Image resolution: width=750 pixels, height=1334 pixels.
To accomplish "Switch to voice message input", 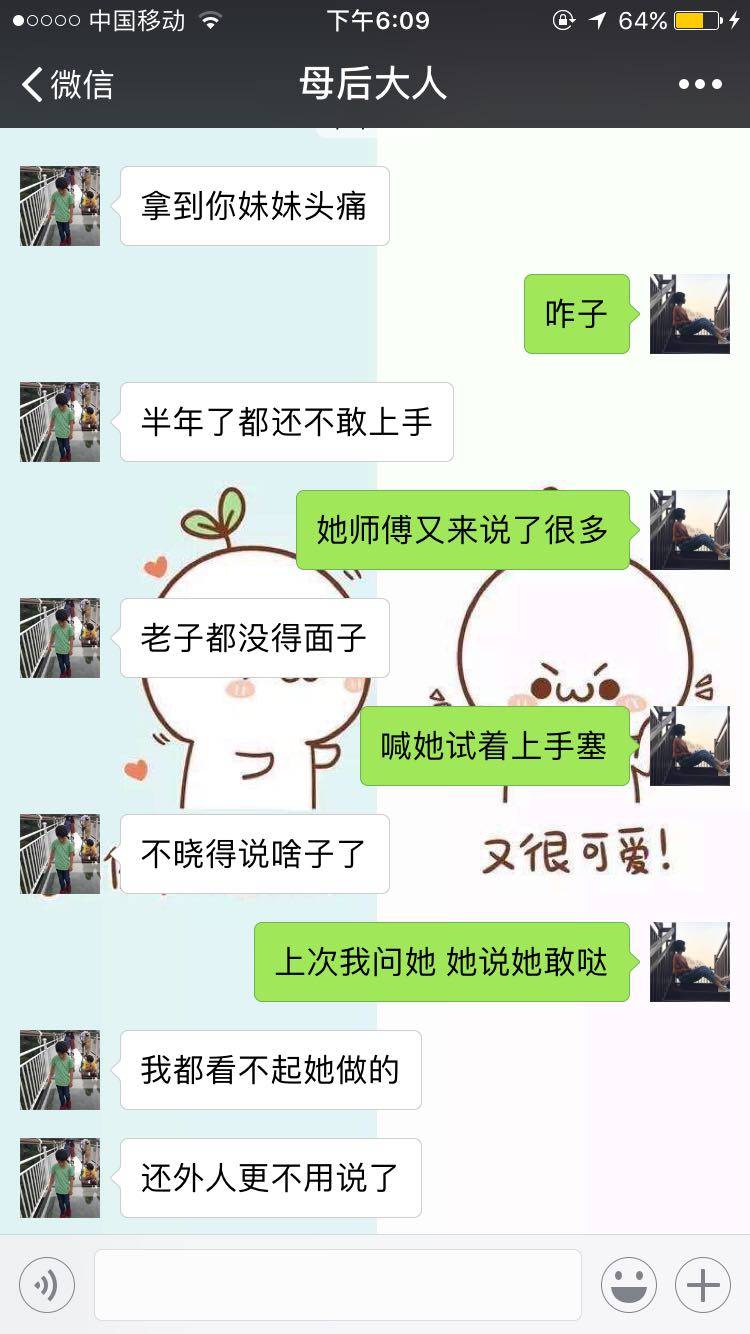I will coord(47,1285).
